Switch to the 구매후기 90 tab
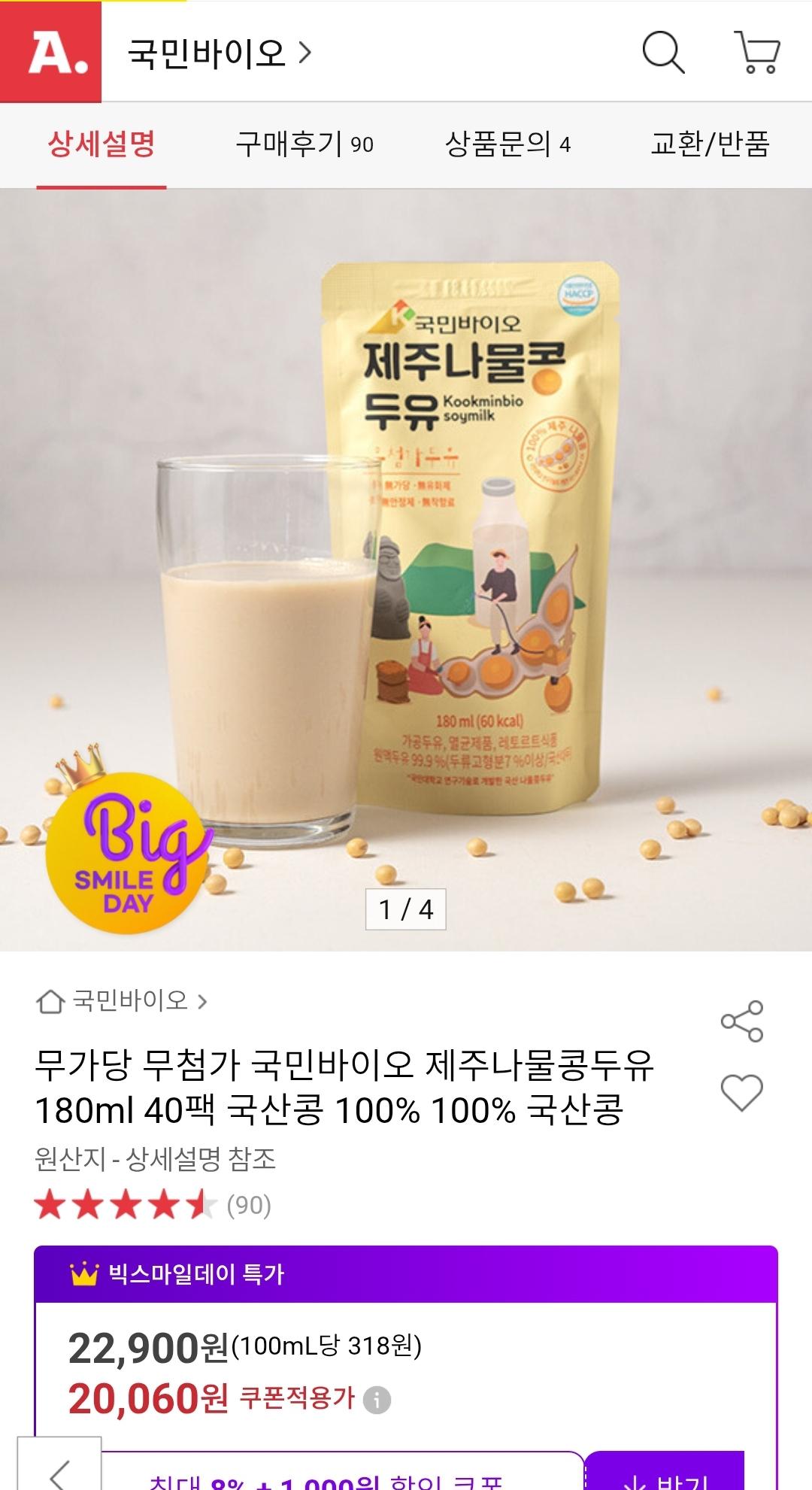812x1490 pixels. click(x=304, y=144)
